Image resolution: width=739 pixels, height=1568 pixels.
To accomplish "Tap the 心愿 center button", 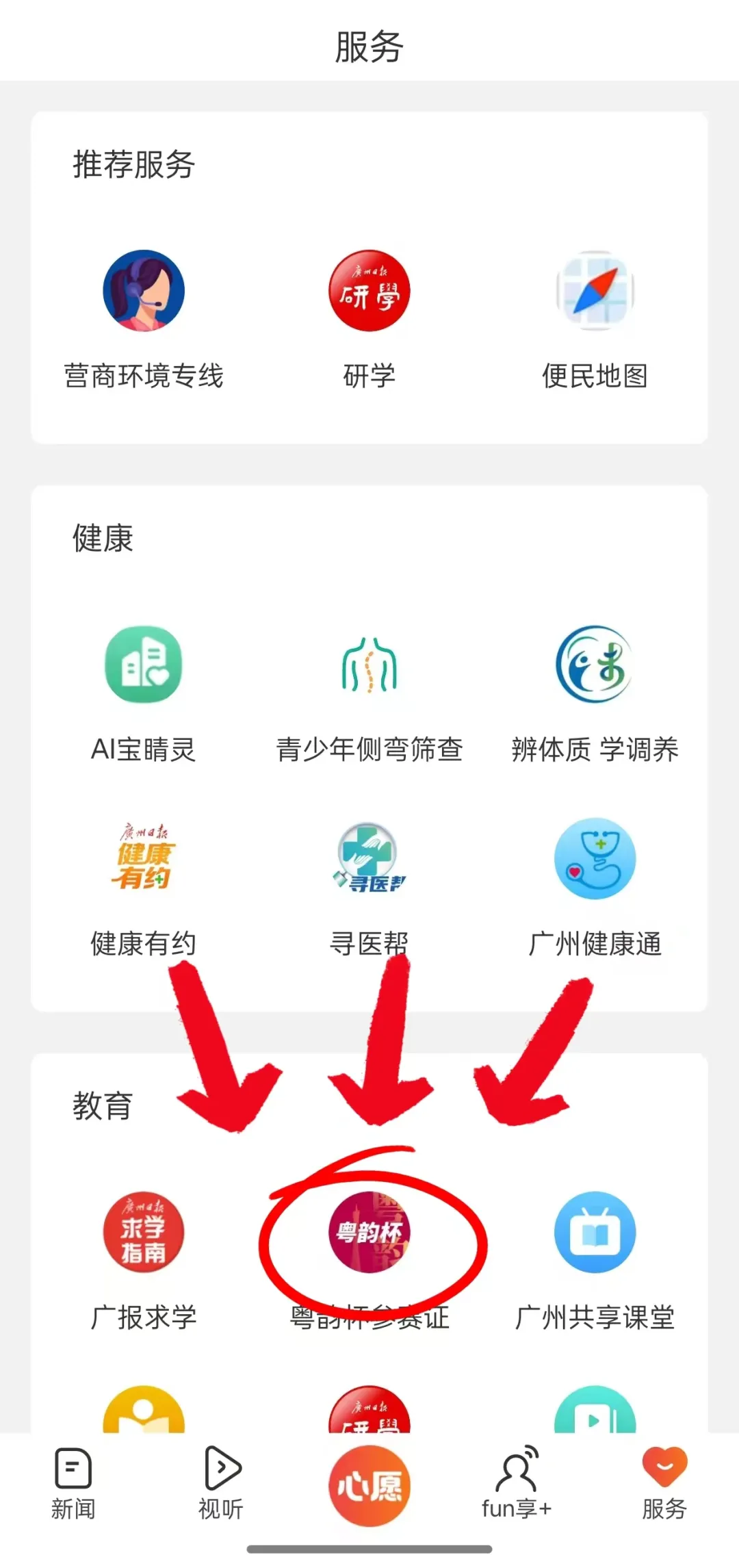I will point(369,1485).
